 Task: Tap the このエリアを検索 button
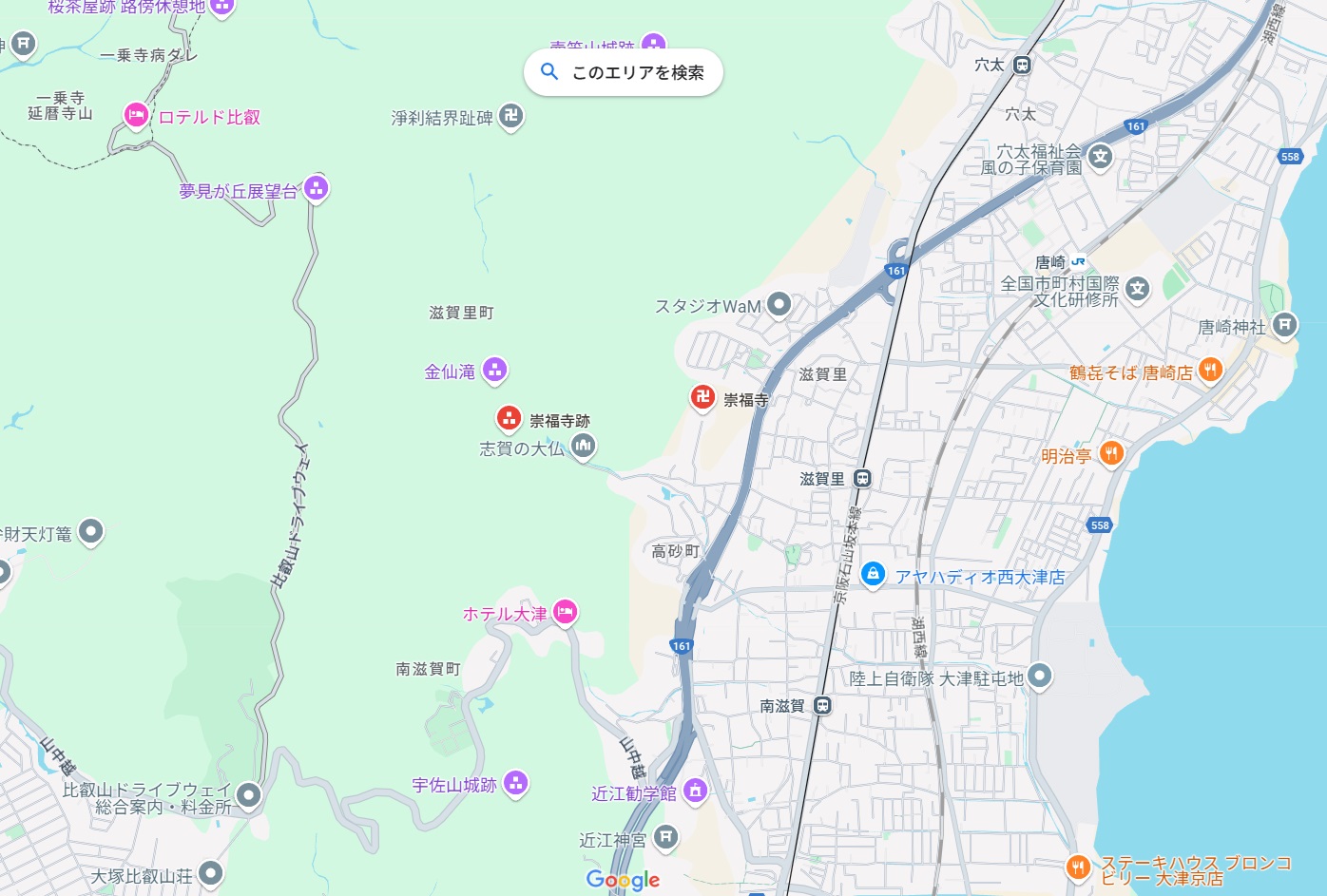click(624, 72)
